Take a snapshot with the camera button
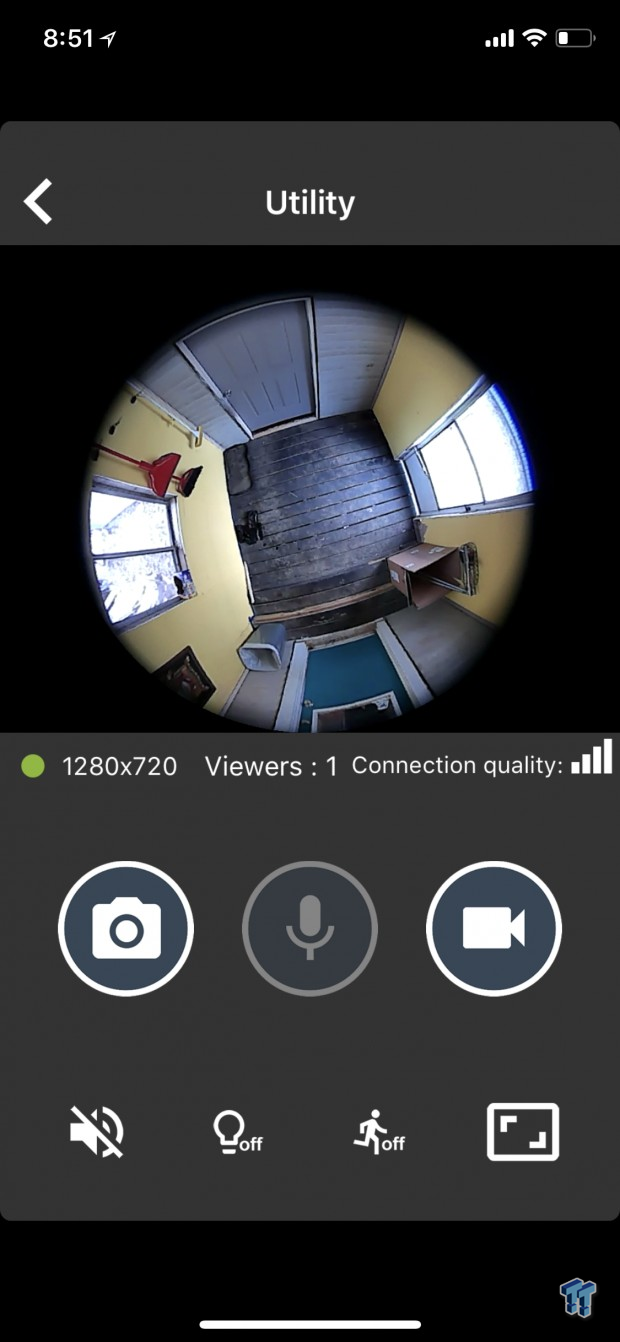 (x=126, y=929)
